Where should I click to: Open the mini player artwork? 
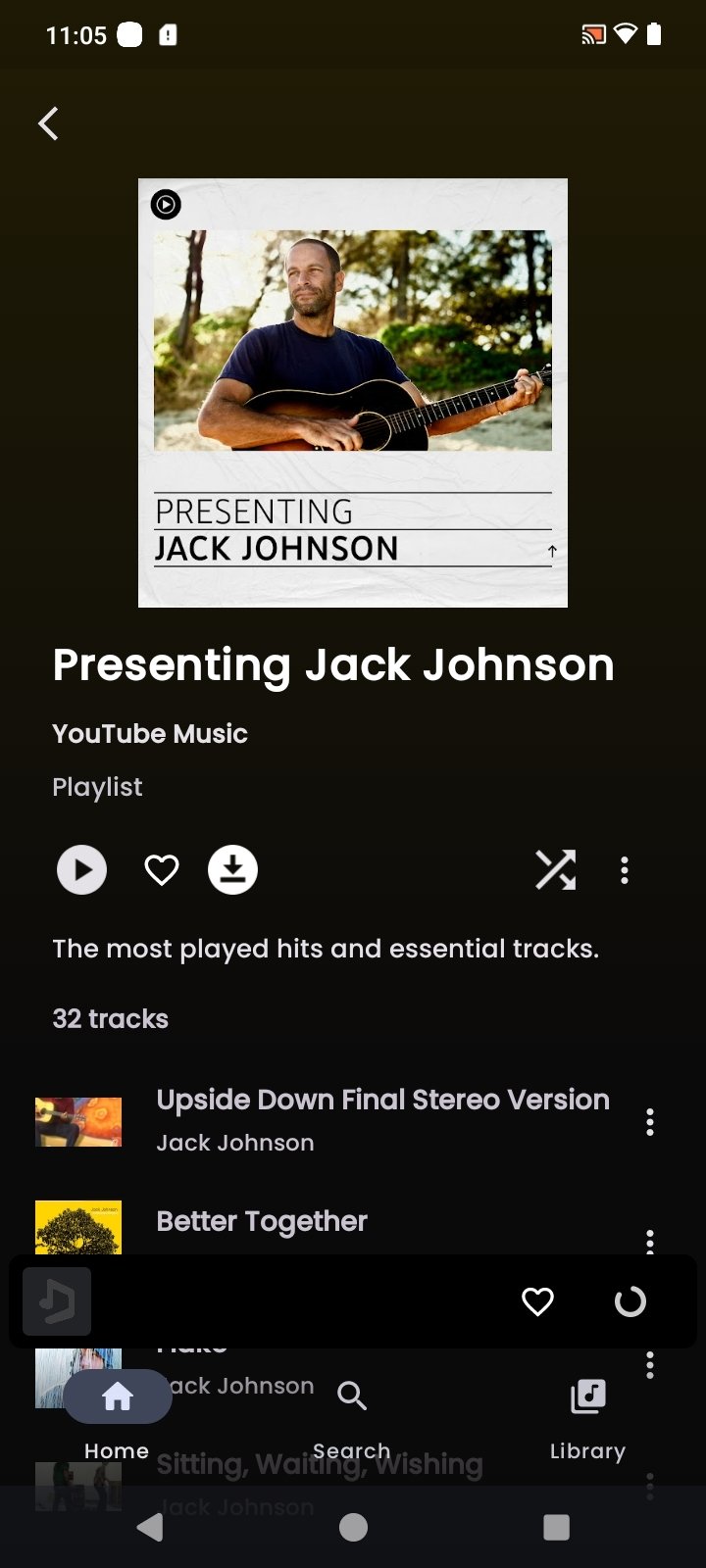pyautogui.click(x=57, y=1301)
